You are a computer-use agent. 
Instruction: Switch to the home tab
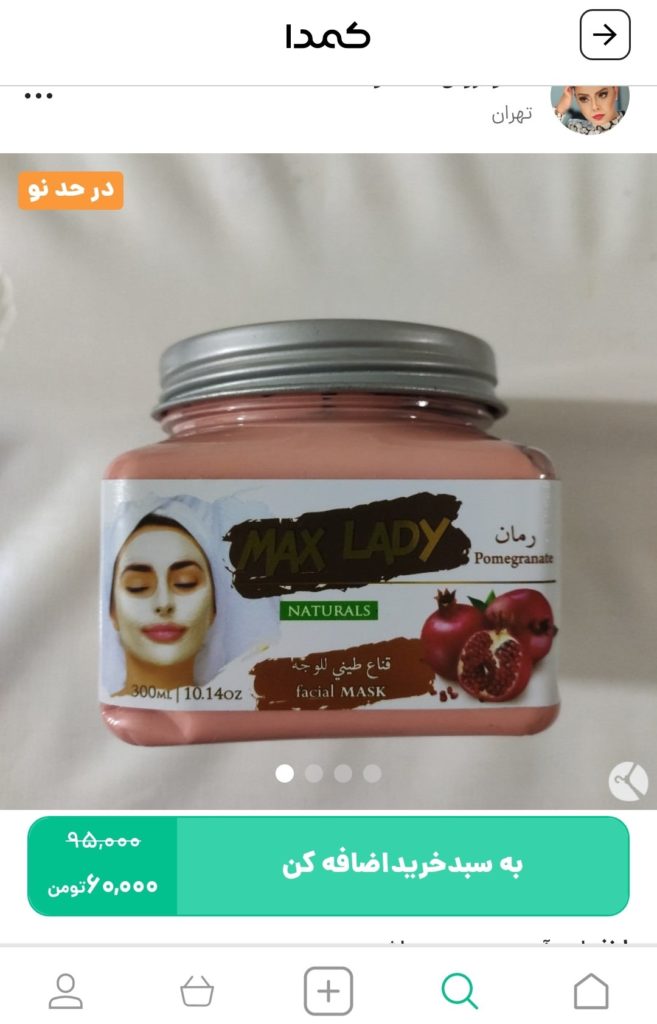pyautogui.click(x=590, y=991)
